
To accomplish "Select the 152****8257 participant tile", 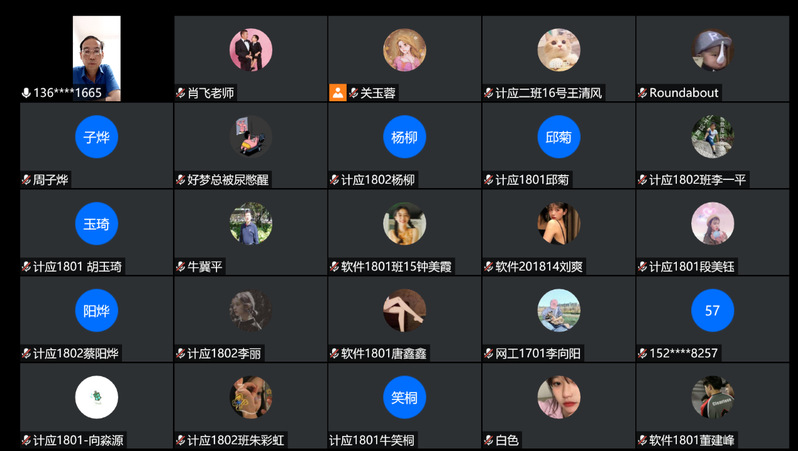I will click(712, 318).
